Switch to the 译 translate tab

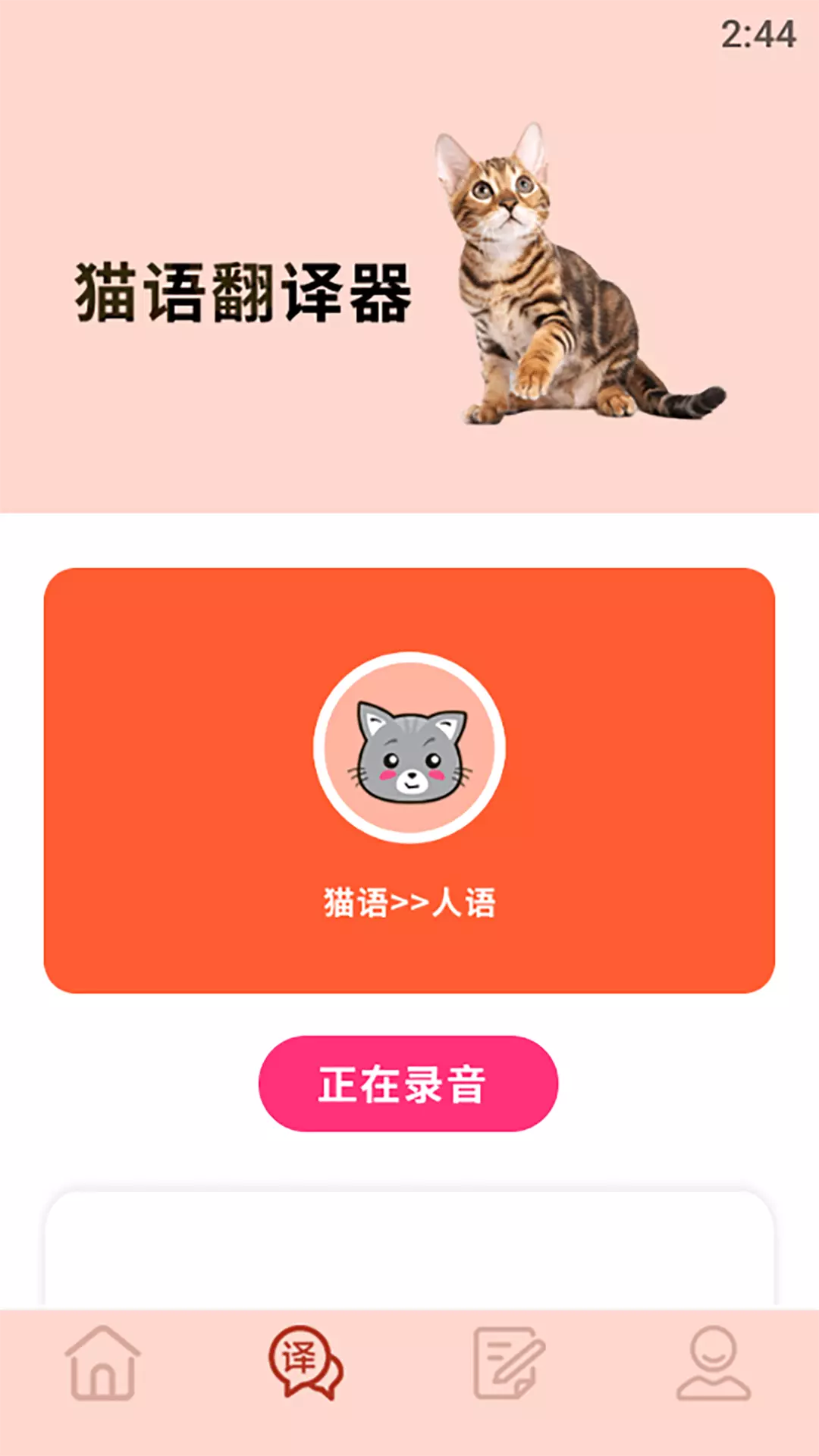(306, 1363)
